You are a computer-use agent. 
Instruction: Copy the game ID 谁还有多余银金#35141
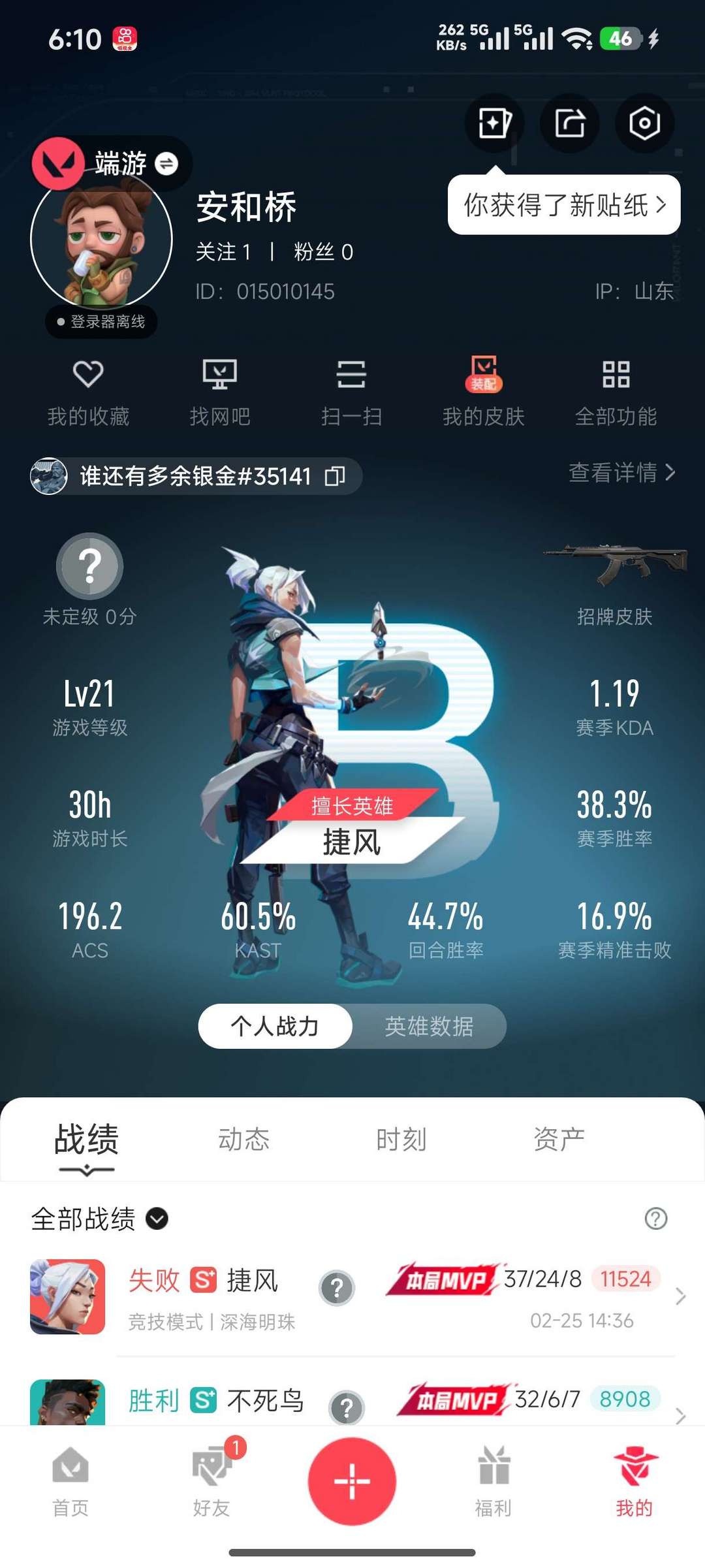(335, 476)
